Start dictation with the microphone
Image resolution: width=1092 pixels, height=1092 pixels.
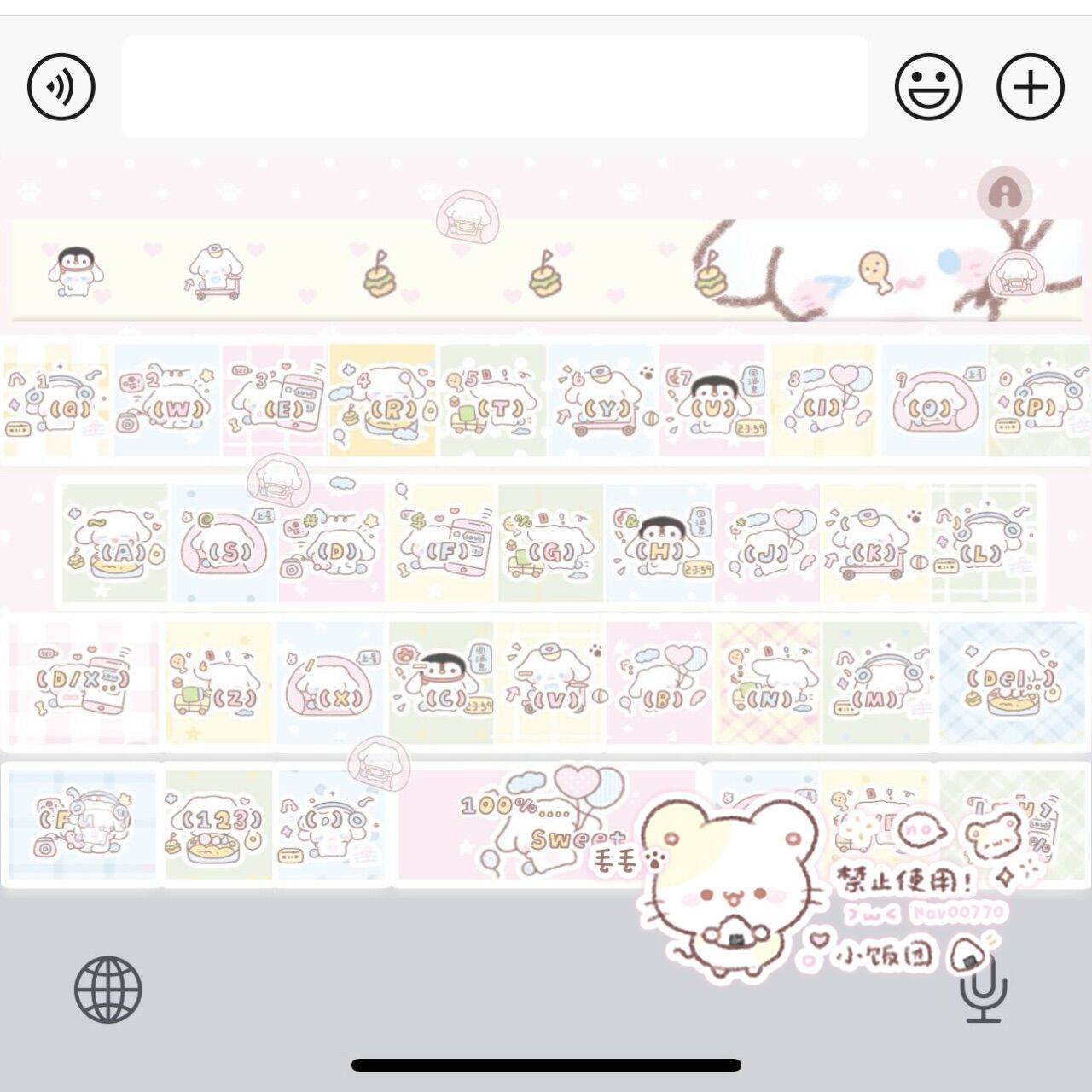(983, 990)
